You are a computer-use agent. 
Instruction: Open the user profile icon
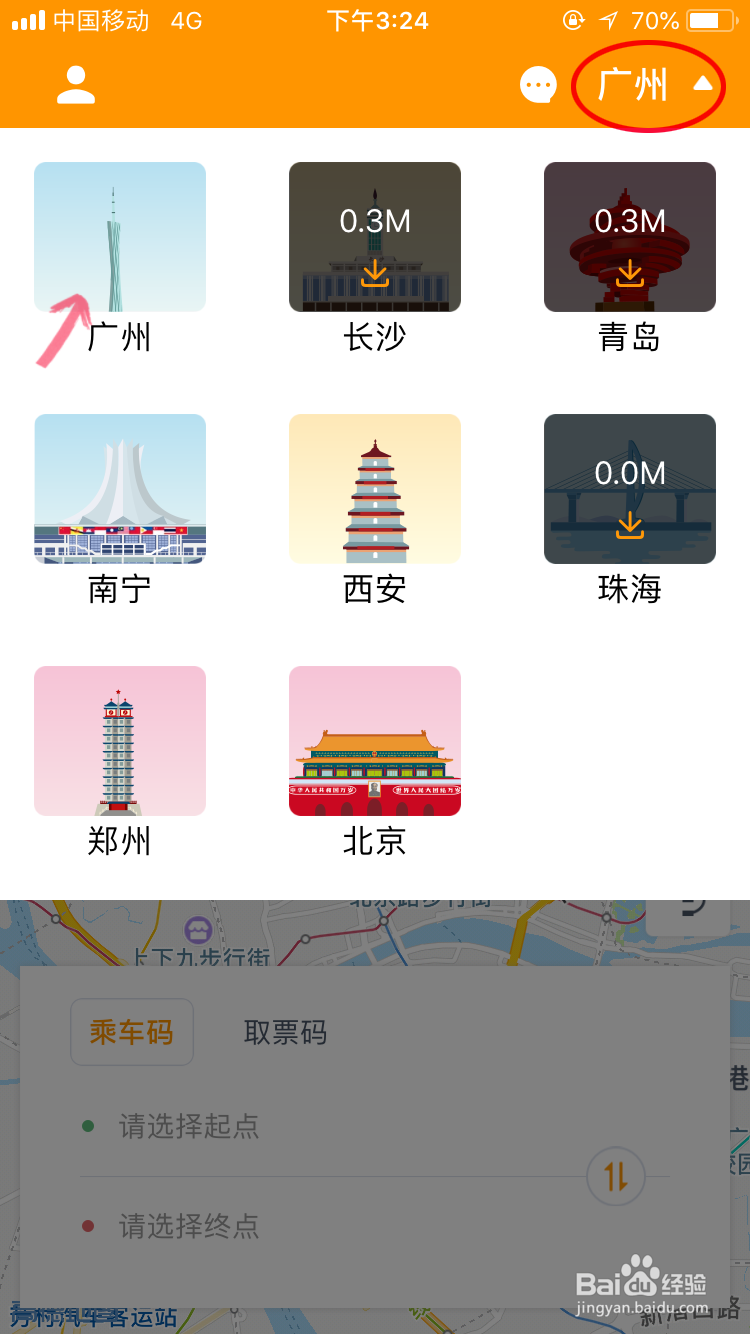76,86
